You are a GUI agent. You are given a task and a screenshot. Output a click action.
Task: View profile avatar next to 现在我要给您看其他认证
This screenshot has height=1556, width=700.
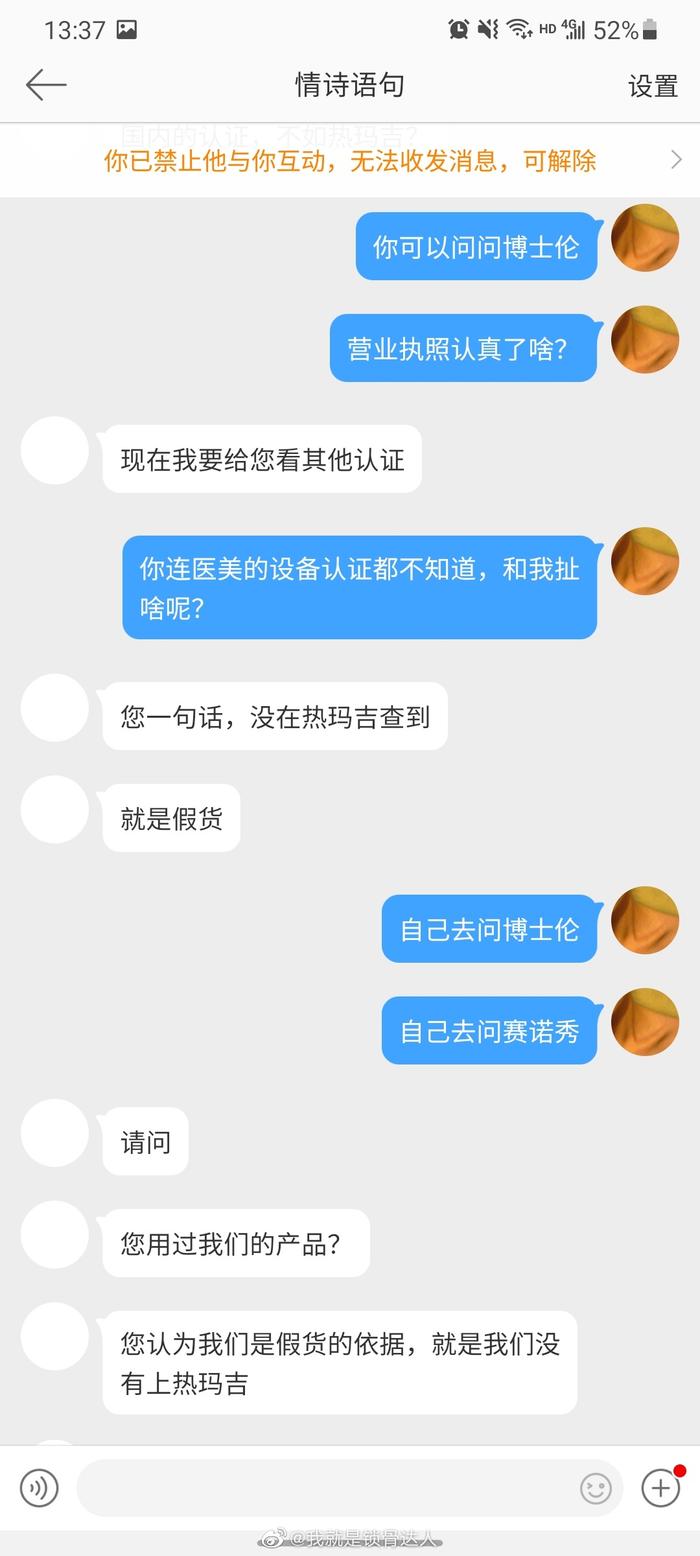click(x=55, y=451)
